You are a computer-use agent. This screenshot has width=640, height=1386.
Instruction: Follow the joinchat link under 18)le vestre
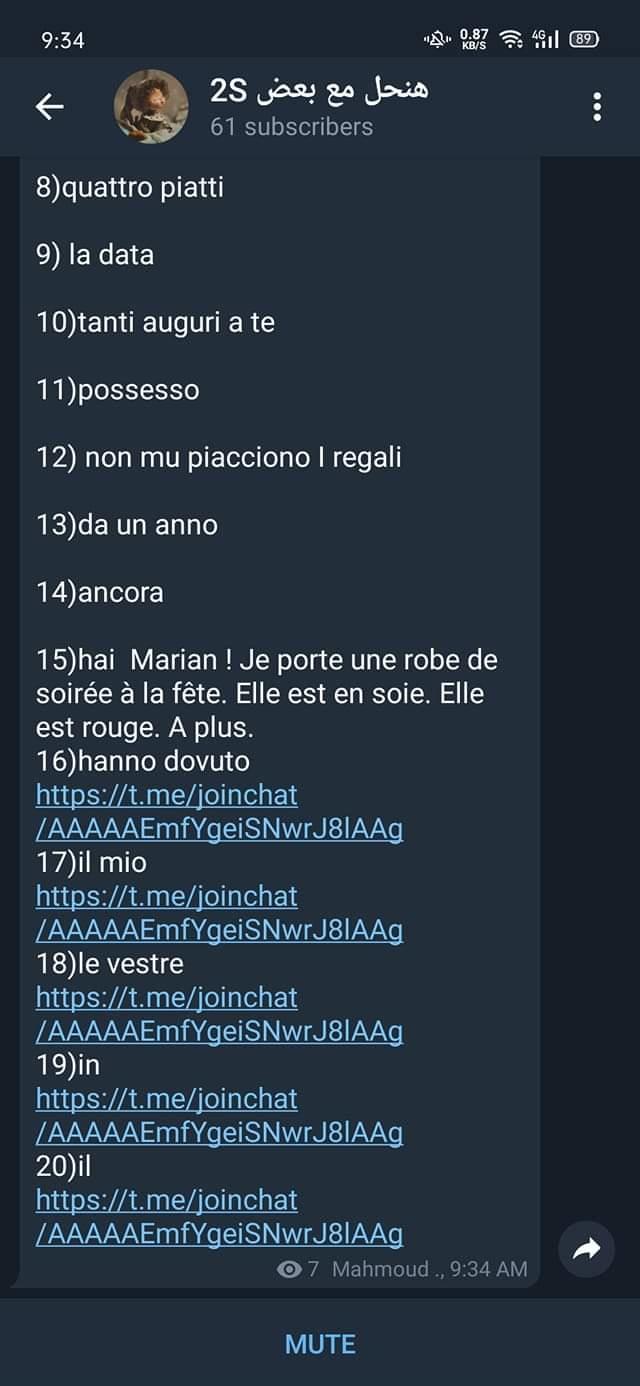pos(219,1014)
